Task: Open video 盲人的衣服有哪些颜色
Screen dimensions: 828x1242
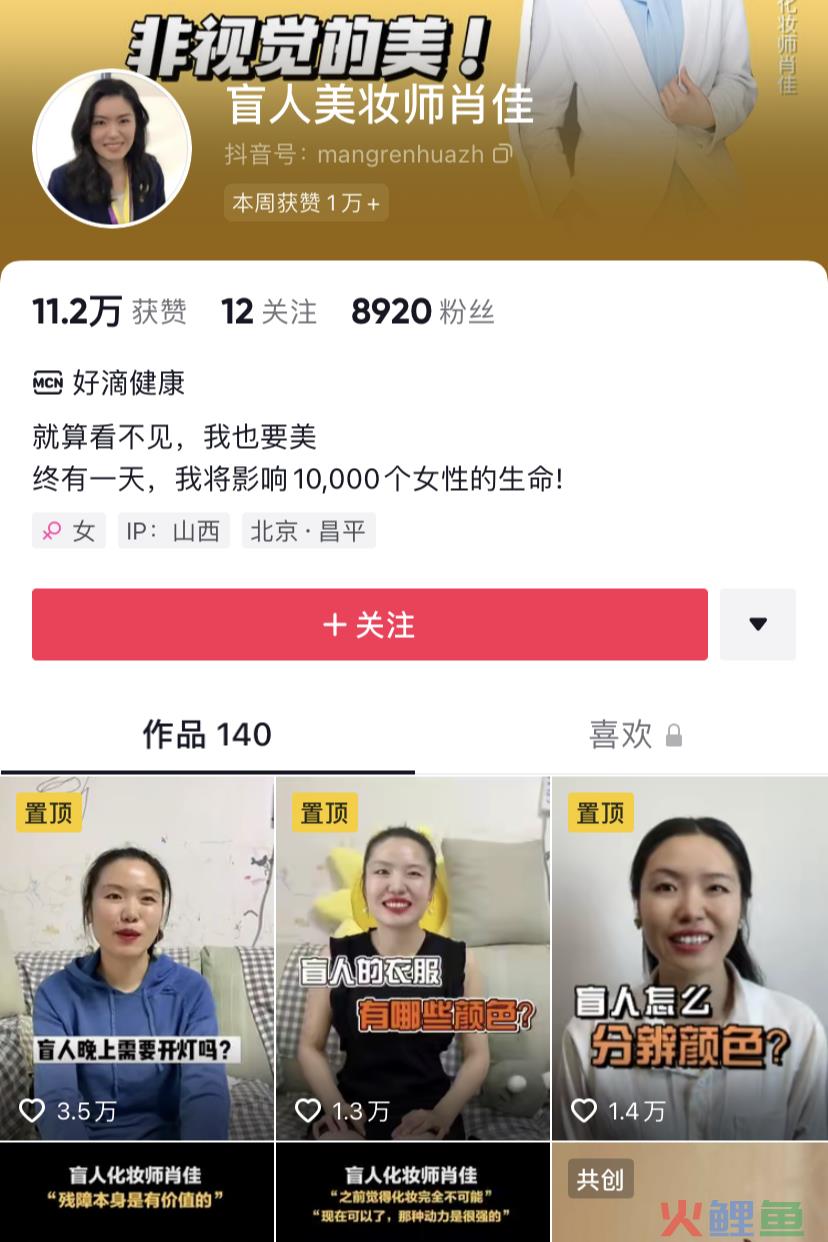Action: pyautogui.click(x=413, y=958)
